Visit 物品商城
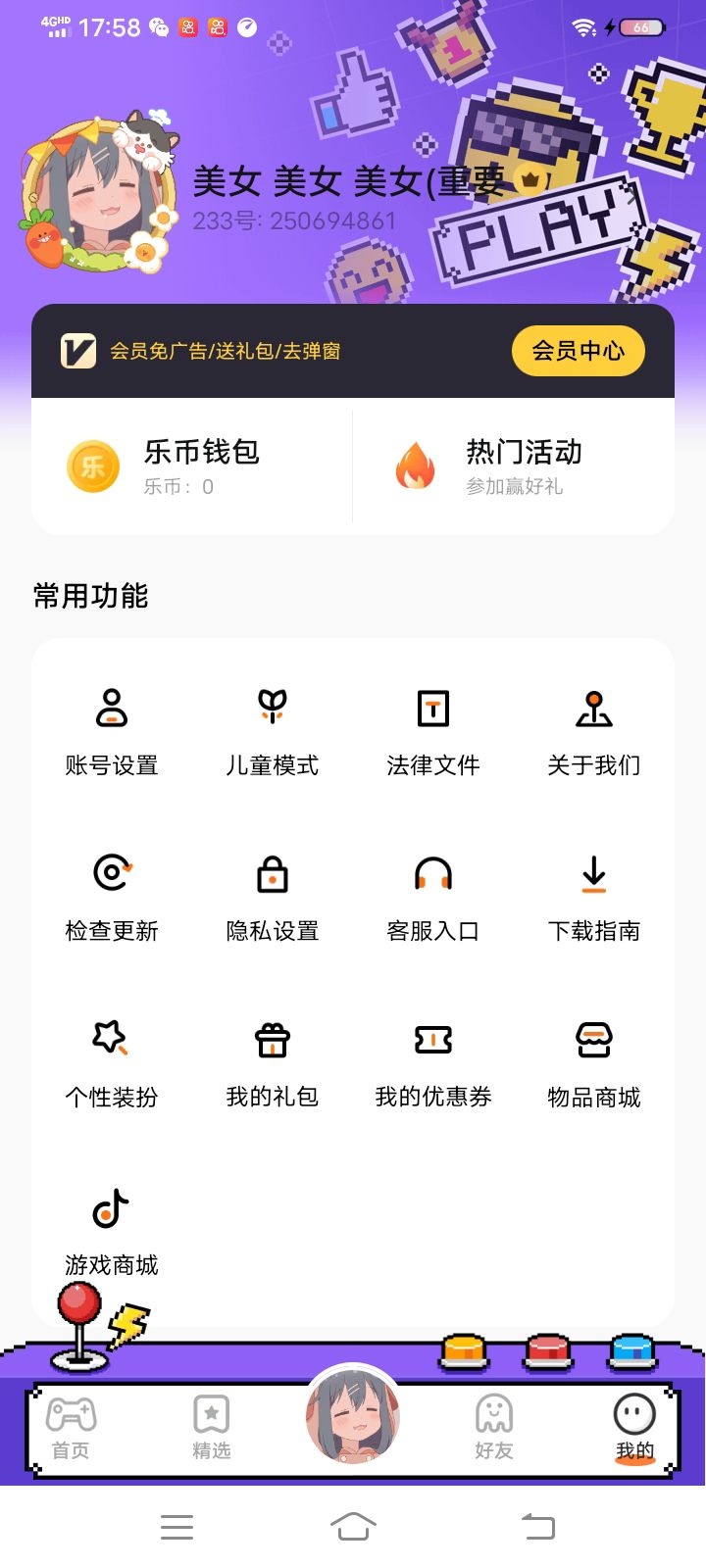This screenshot has height=1568, width=706. click(x=594, y=1061)
